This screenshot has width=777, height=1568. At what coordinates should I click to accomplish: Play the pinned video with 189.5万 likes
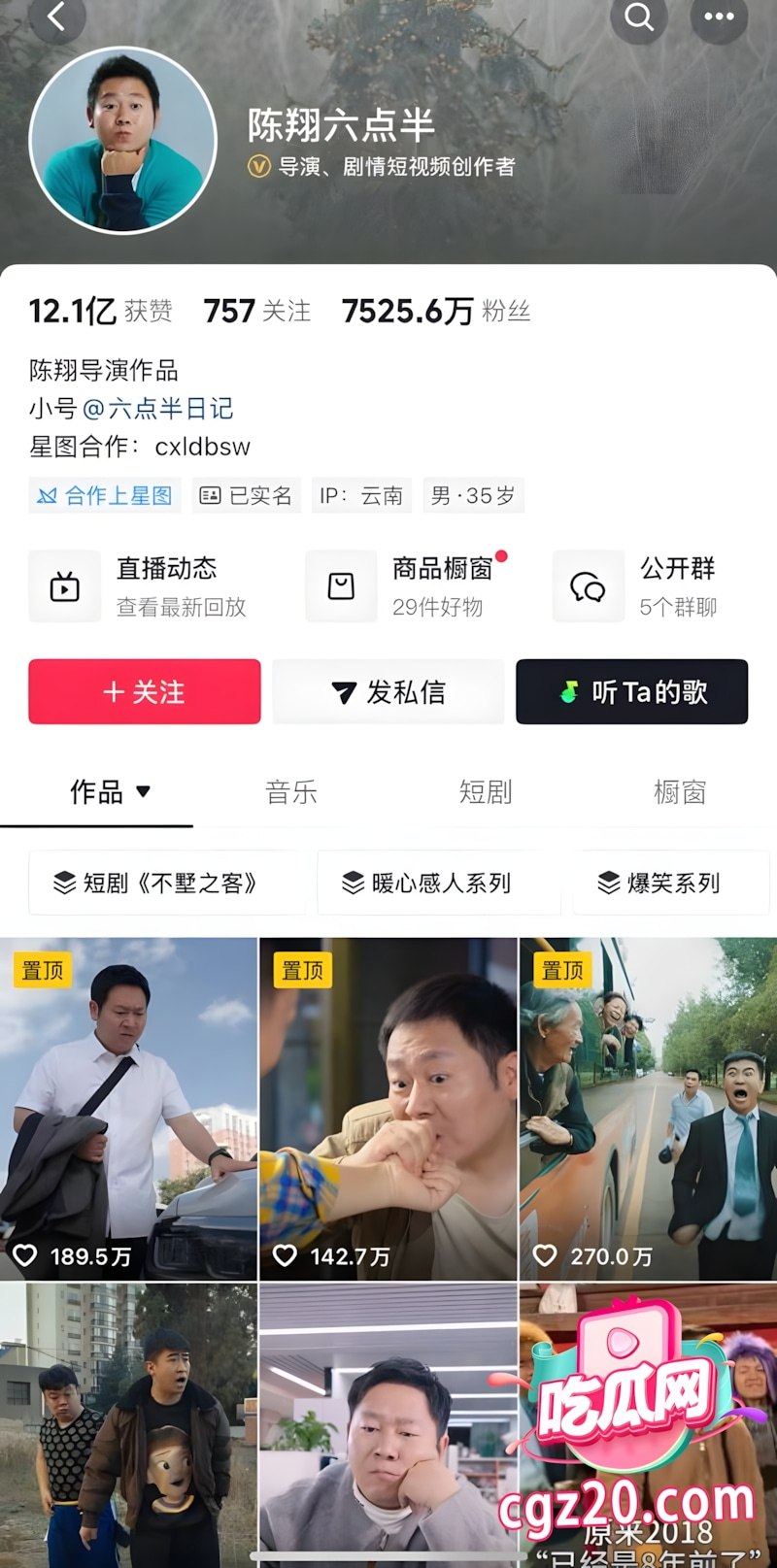[128, 1109]
